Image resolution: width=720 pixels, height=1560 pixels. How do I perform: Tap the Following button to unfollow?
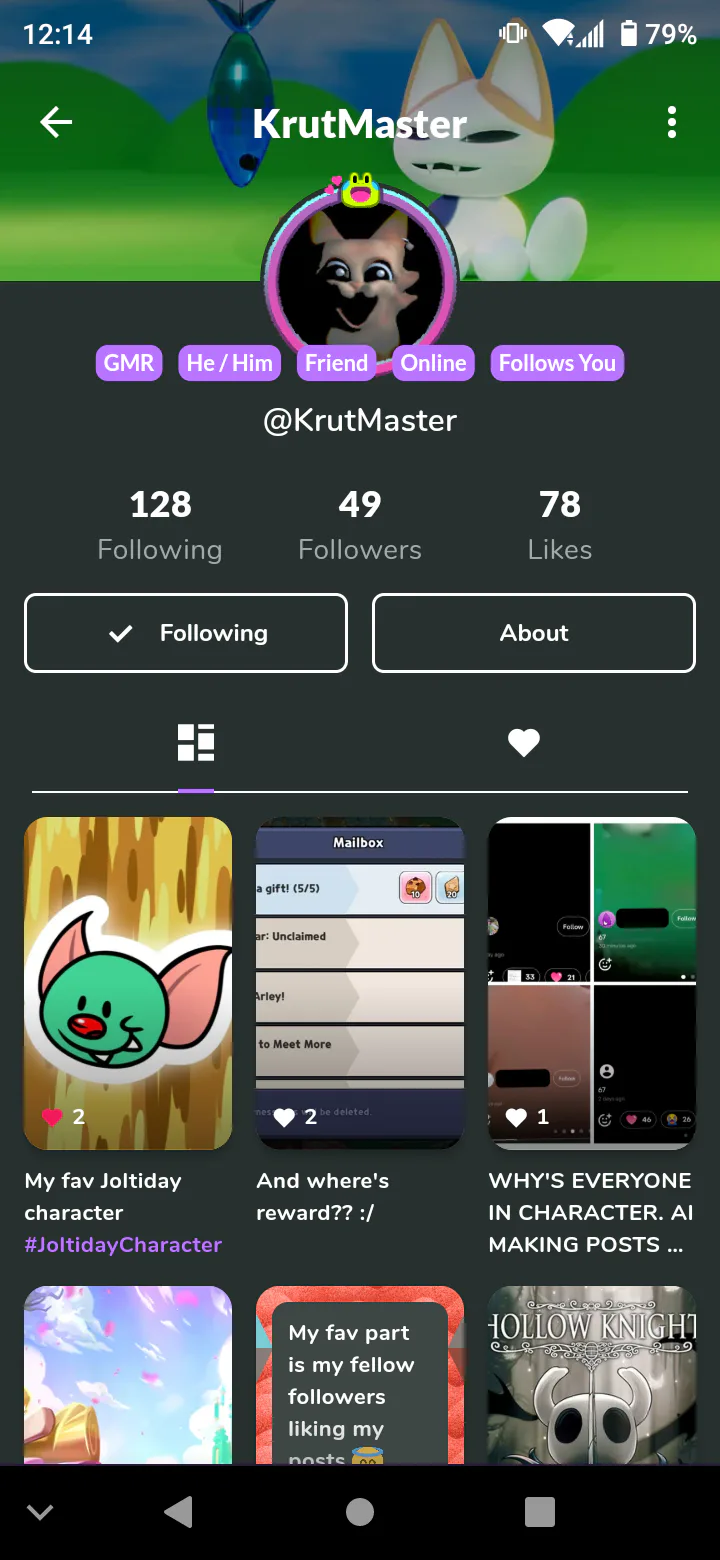click(186, 633)
